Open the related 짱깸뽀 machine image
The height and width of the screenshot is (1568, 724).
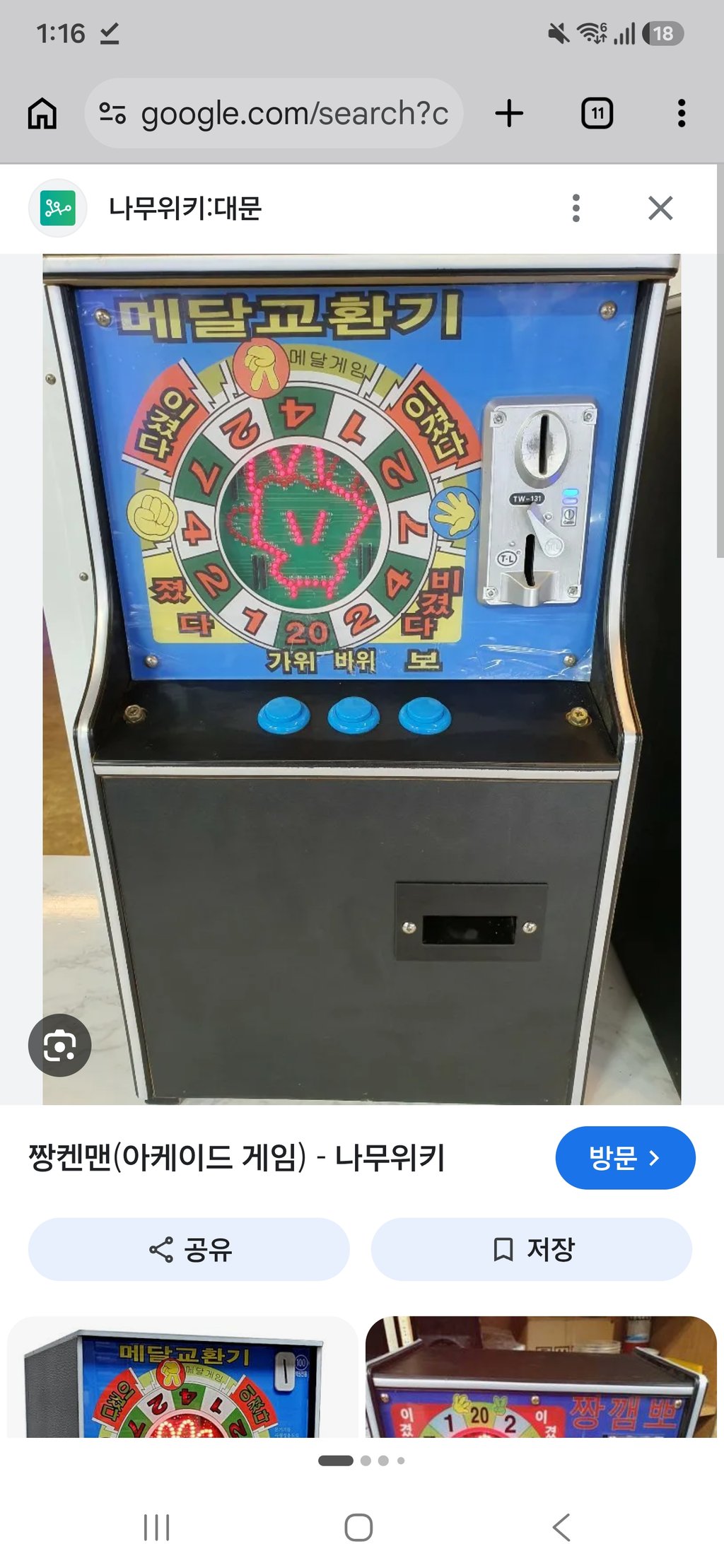(x=541, y=1376)
